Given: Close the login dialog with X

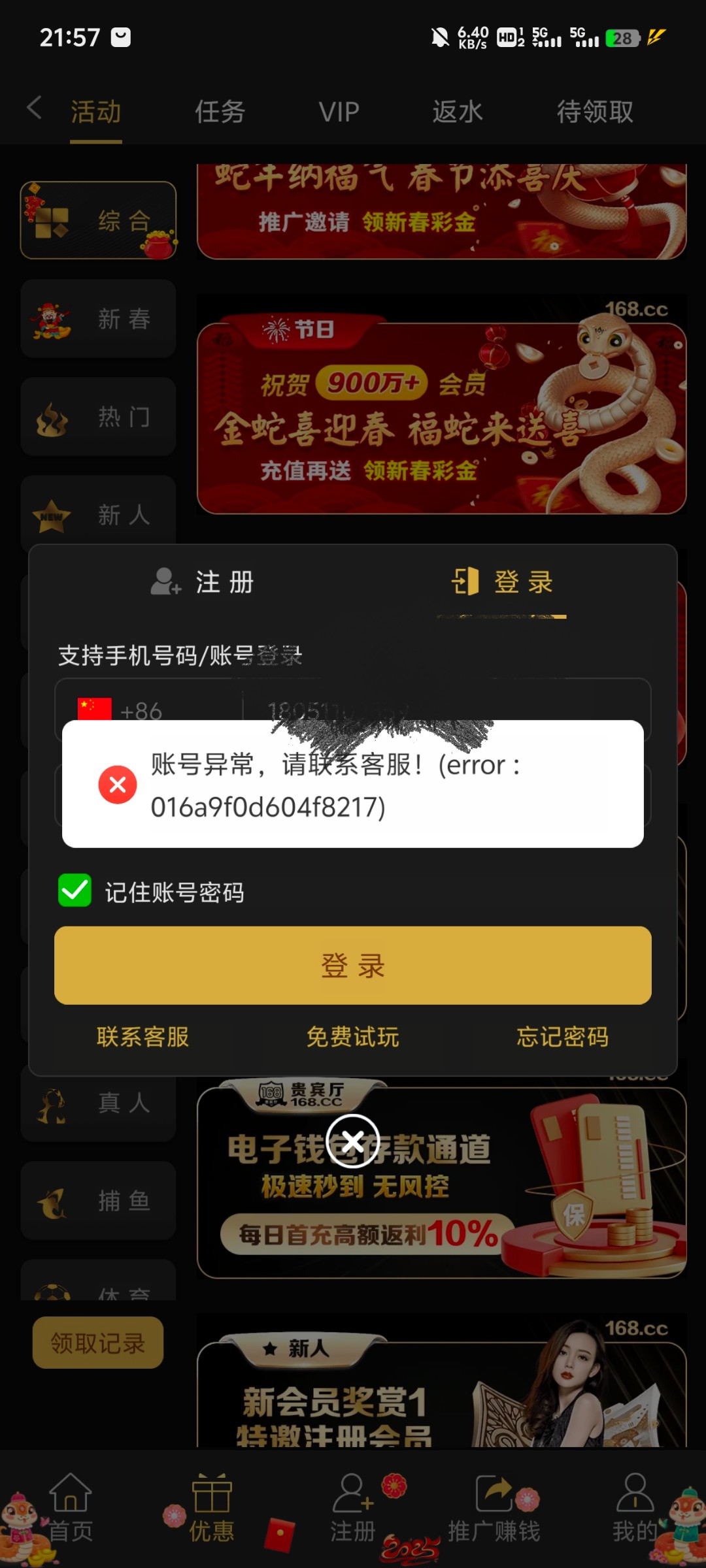Looking at the screenshot, I should tap(353, 1141).
